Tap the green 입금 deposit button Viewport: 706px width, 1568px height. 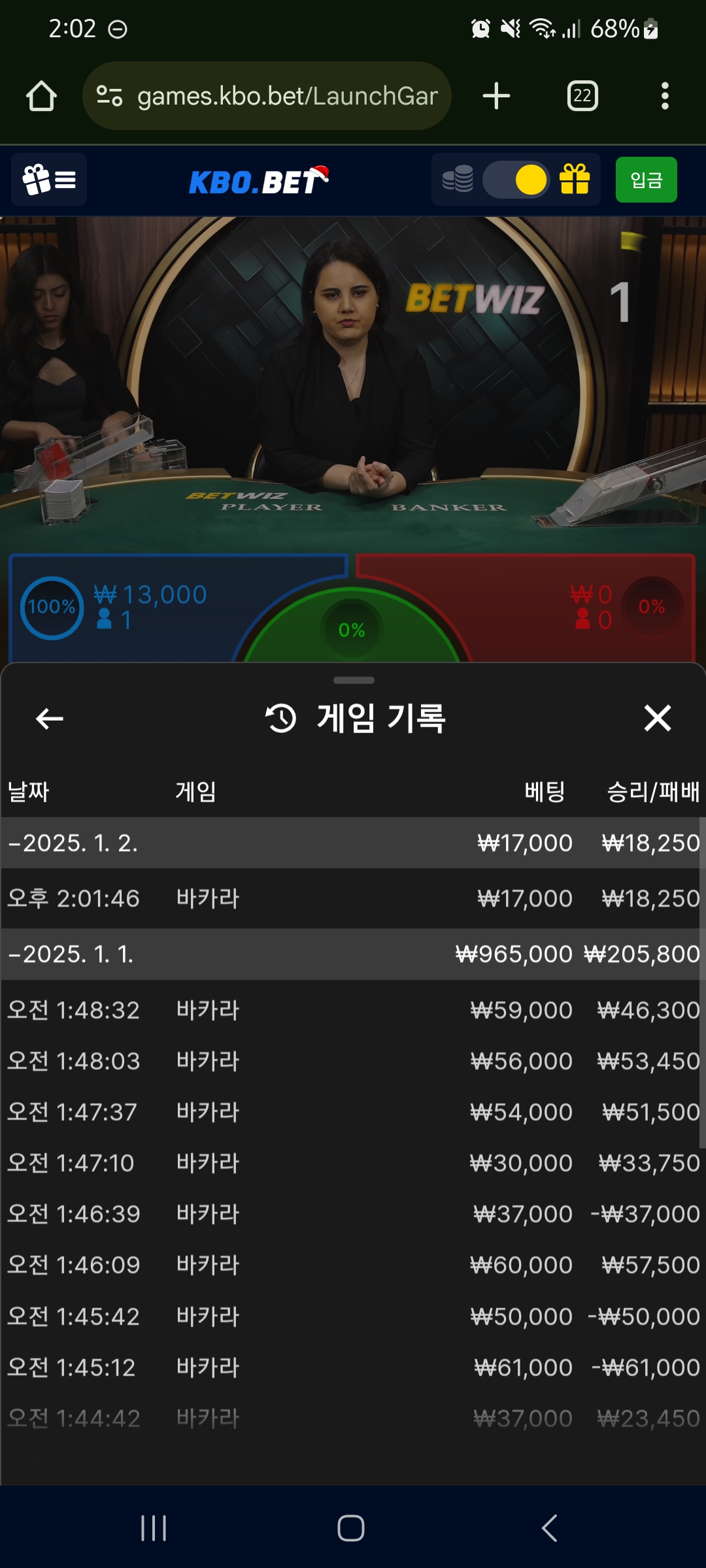(646, 180)
